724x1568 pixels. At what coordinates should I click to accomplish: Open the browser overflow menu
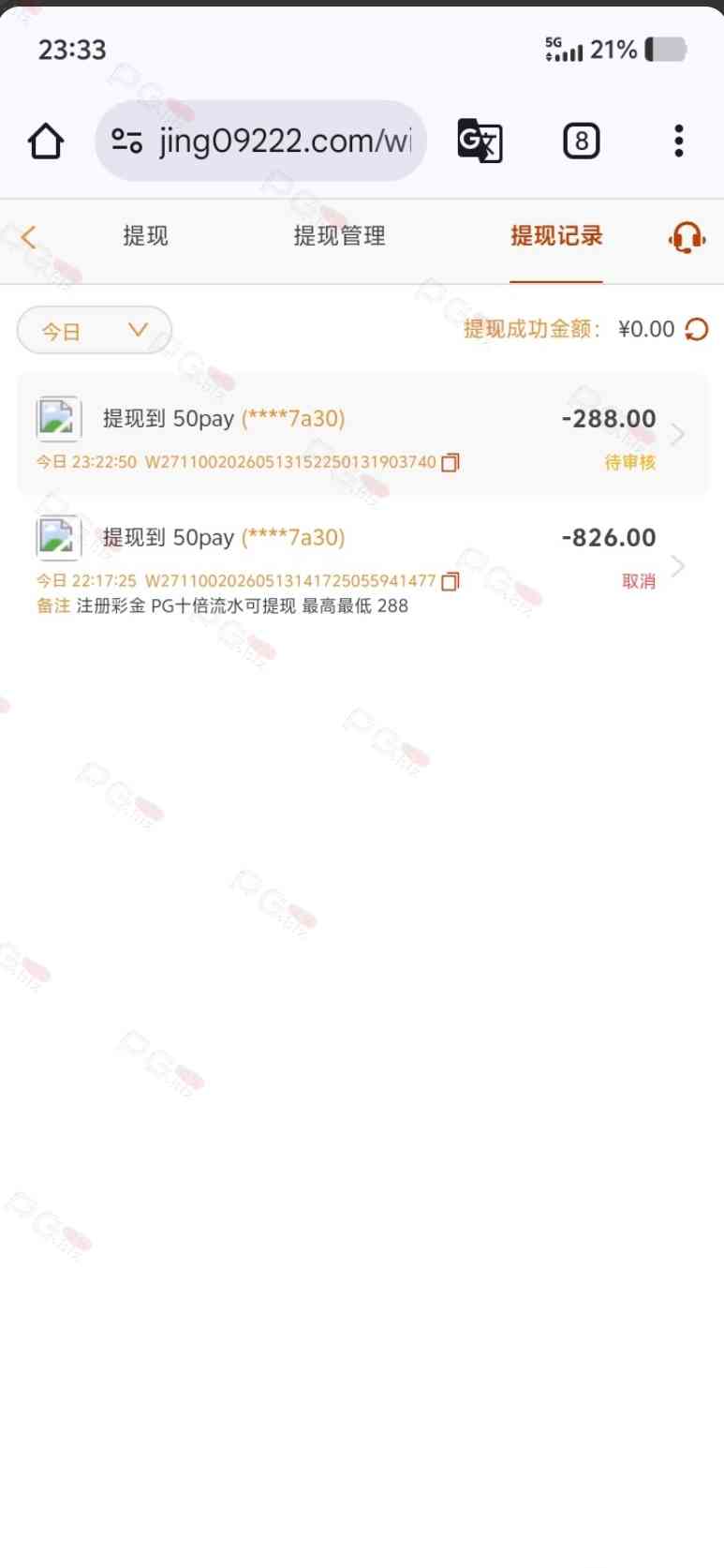coord(679,142)
